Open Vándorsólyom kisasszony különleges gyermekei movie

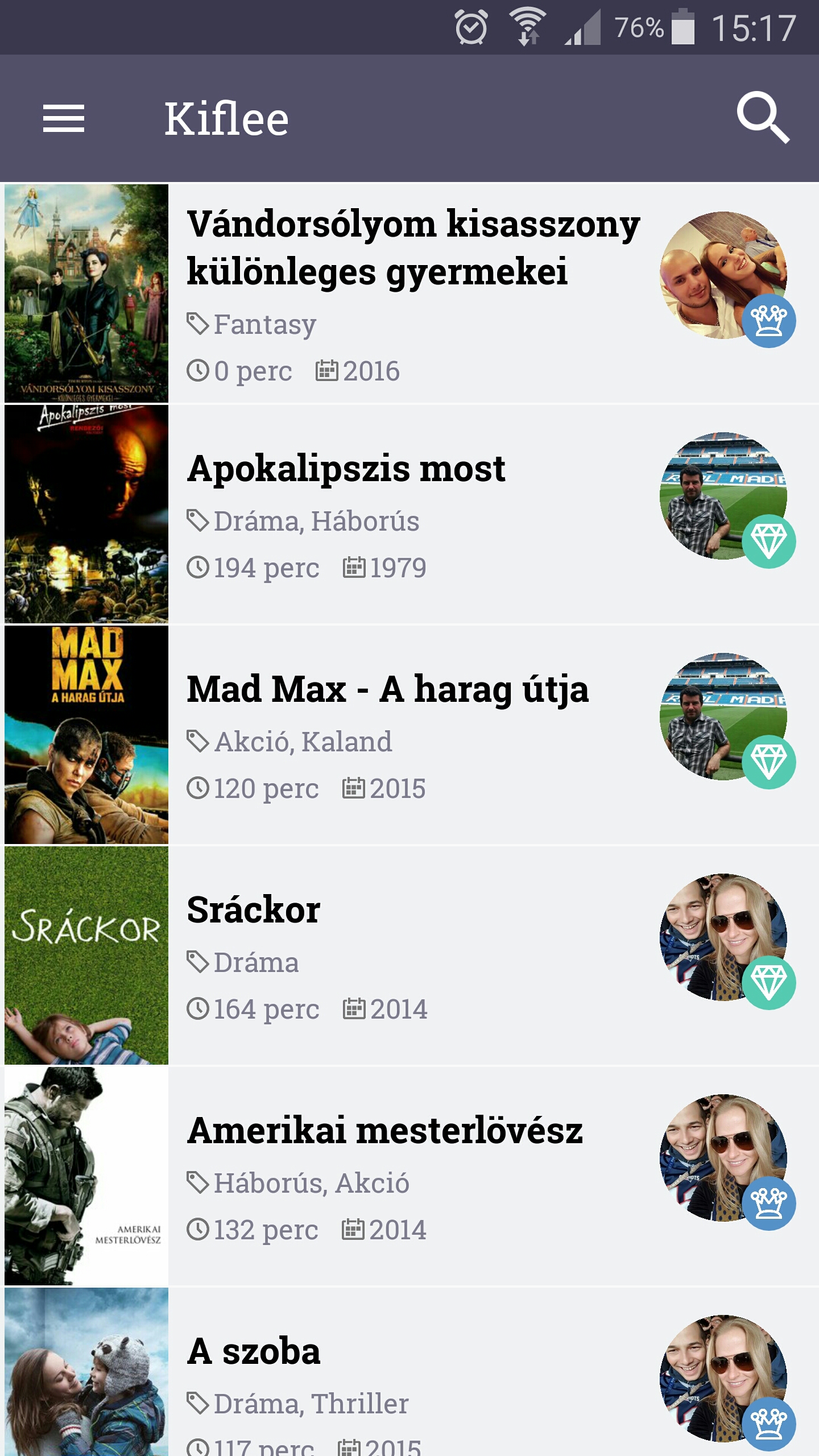pyautogui.click(x=413, y=247)
